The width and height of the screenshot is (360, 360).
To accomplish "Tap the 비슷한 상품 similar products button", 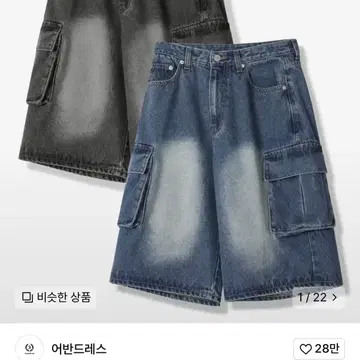I will [x=56, y=297].
